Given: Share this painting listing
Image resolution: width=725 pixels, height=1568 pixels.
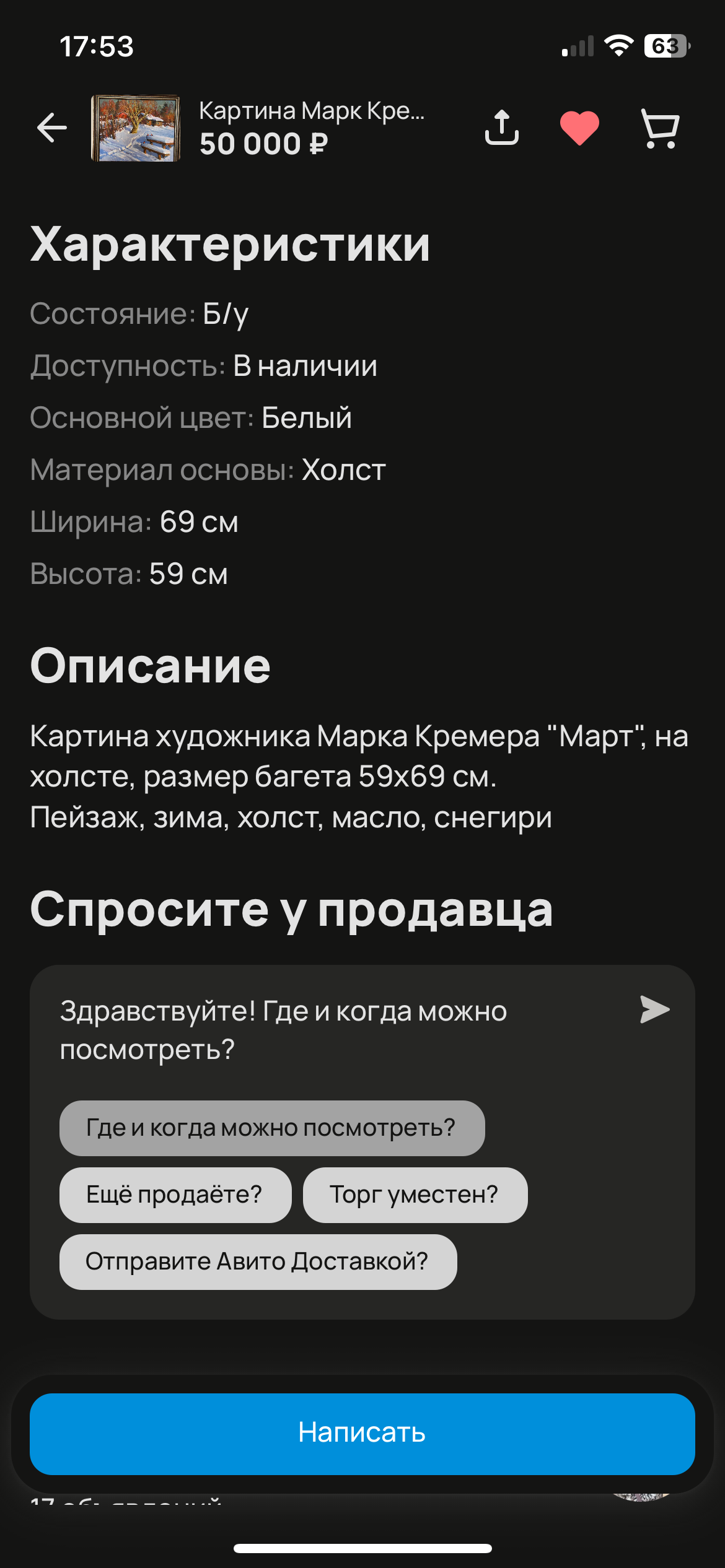Looking at the screenshot, I should [502, 128].
